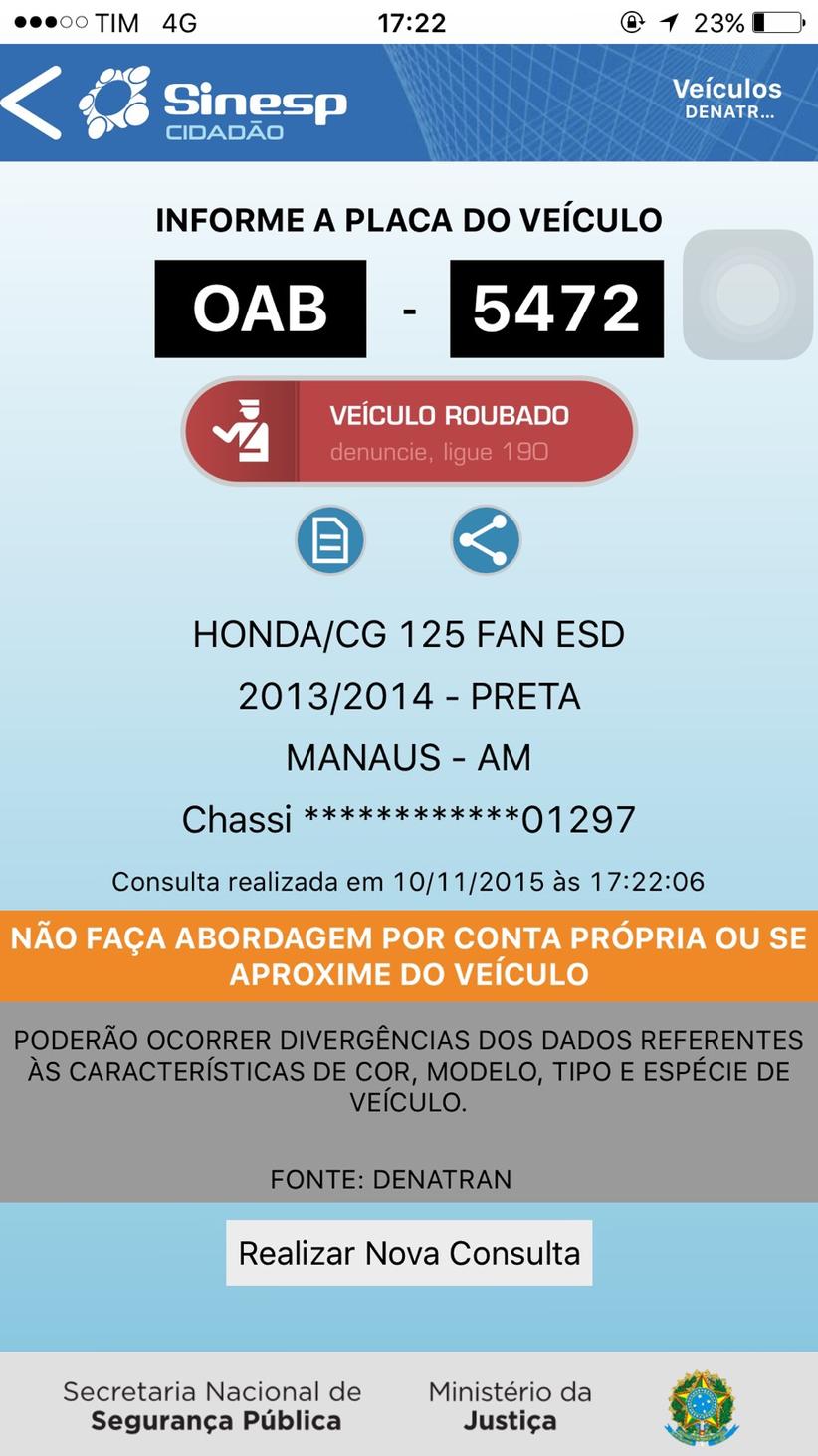The height and width of the screenshot is (1456, 818).
Task: Open the document details icon
Action: coord(330,541)
